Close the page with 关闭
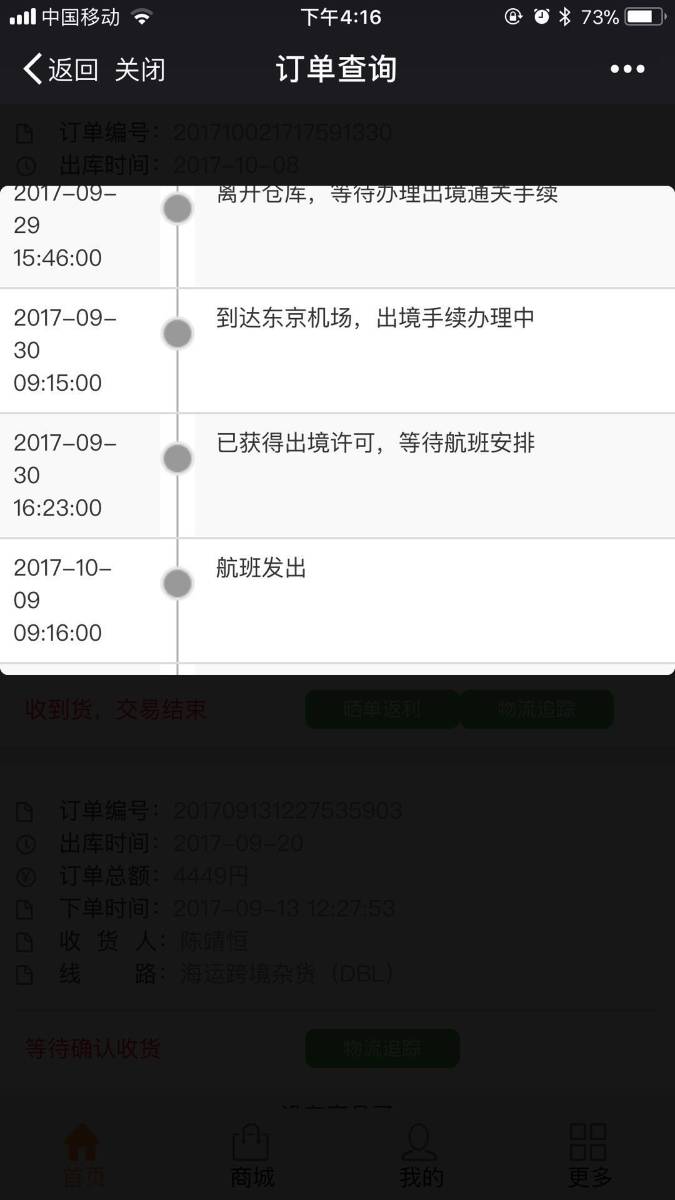This screenshot has height=1200, width=675. pyautogui.click(x=140, y=69)
